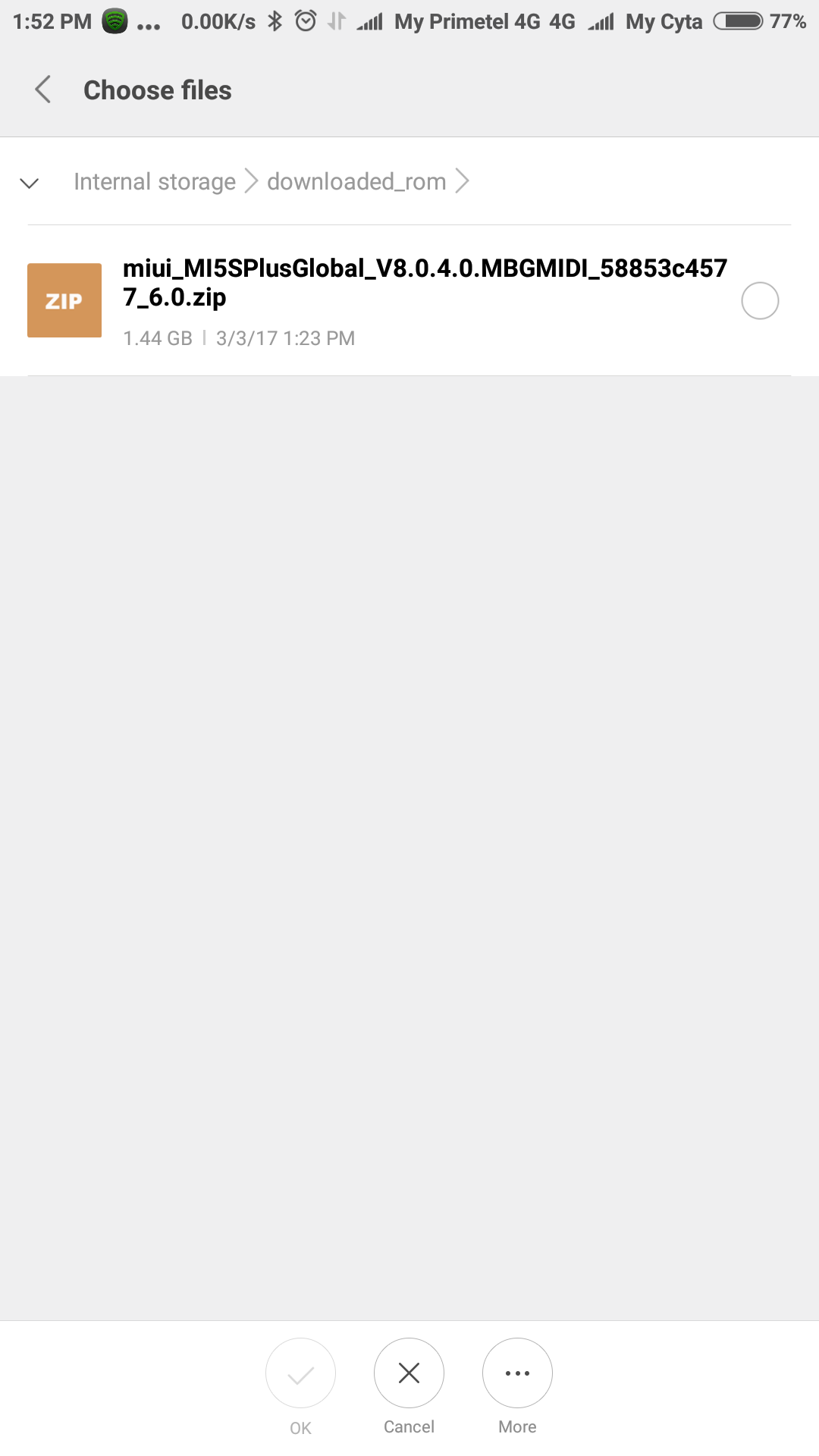Screen dimensions: 819x1456
Task: Open the downloaded_rom breadcrumb folder
Action: coord(356,182)
